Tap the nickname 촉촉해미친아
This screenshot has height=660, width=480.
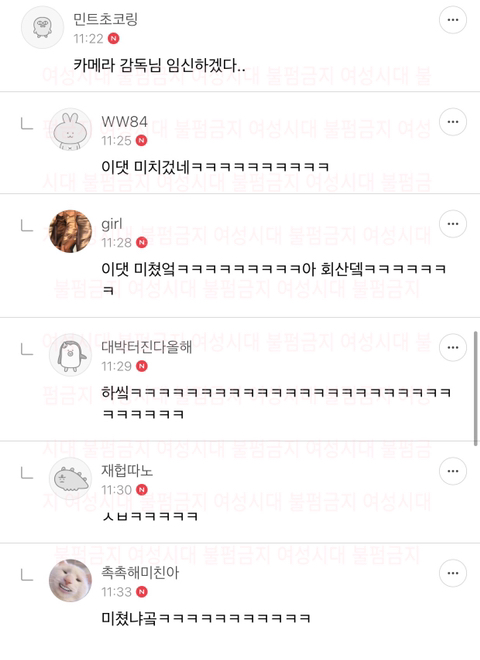tap(140, 572)
